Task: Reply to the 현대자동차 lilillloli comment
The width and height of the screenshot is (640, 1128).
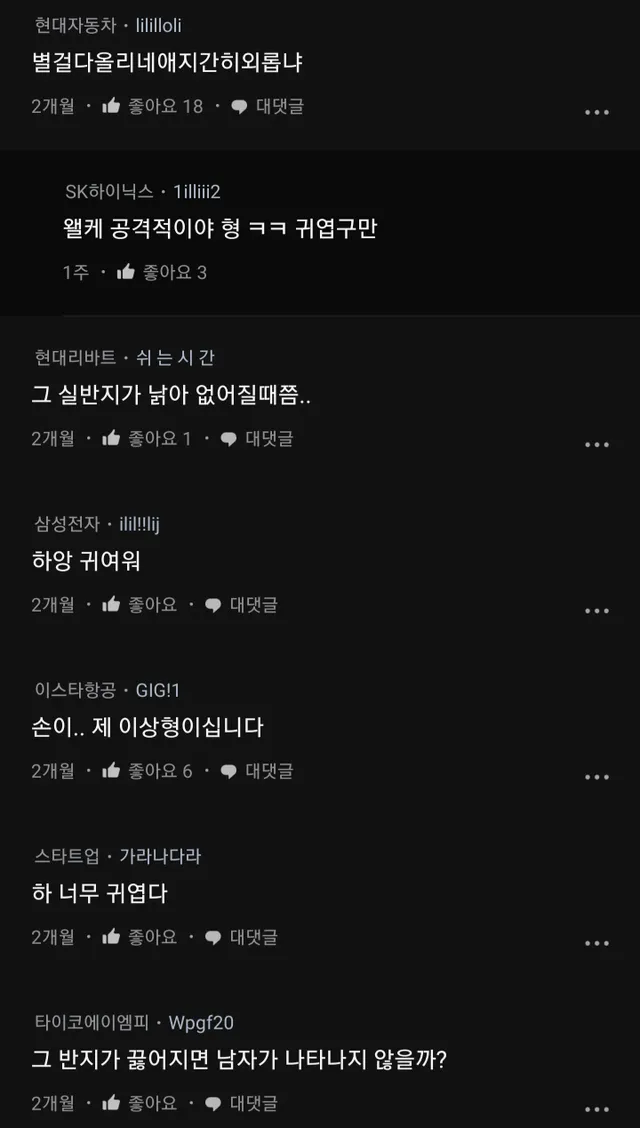Action: click(267, 106)
